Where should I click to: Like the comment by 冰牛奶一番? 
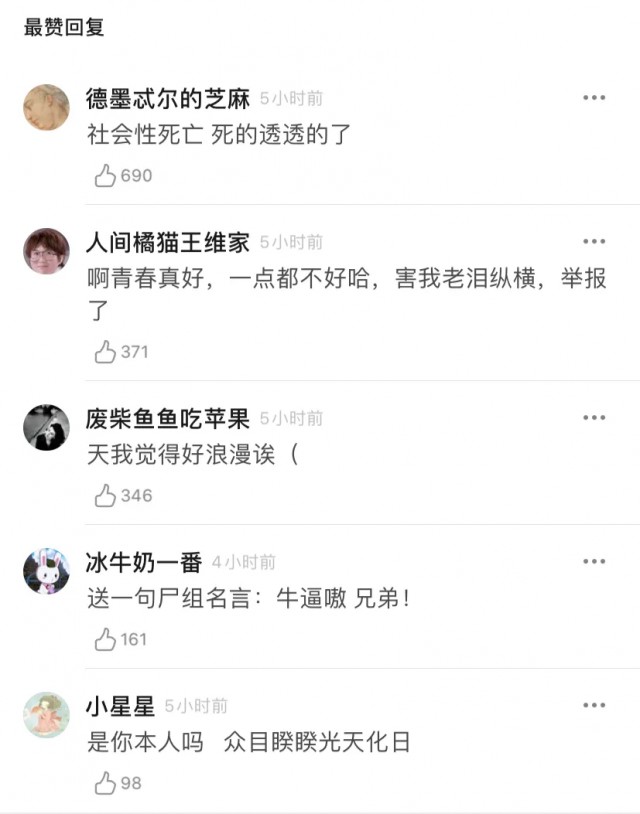(106, 640)
